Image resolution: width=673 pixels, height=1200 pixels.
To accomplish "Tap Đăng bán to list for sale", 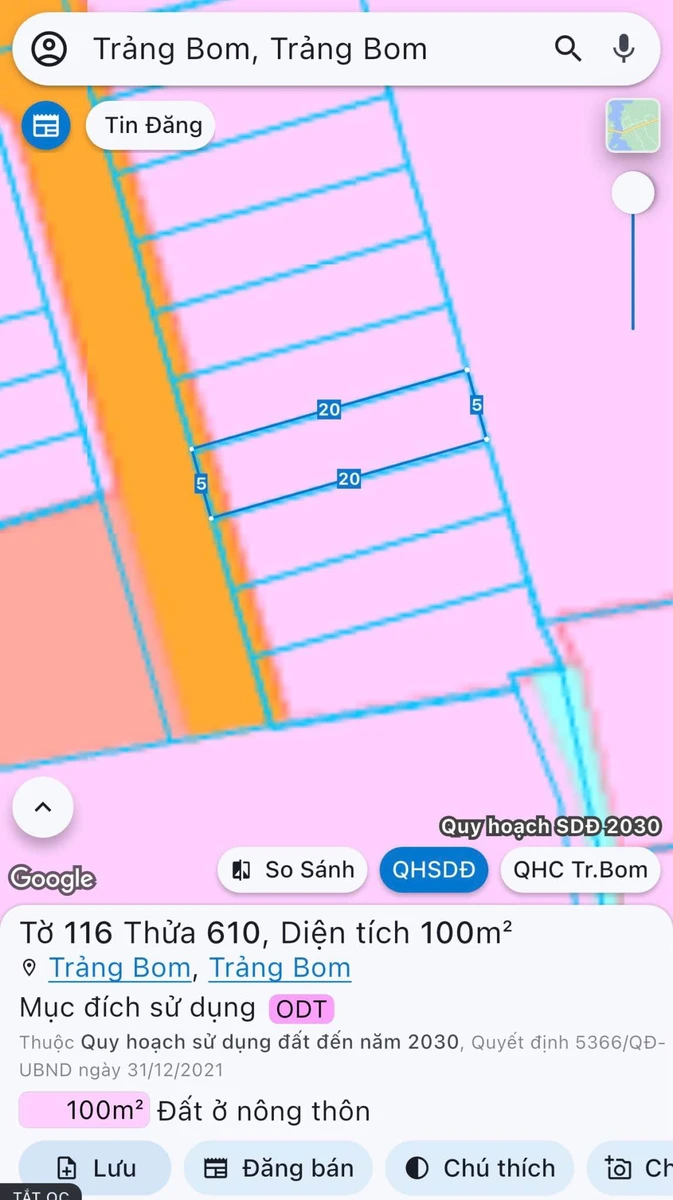I will pyautogui.click(x=278, y=1168).
